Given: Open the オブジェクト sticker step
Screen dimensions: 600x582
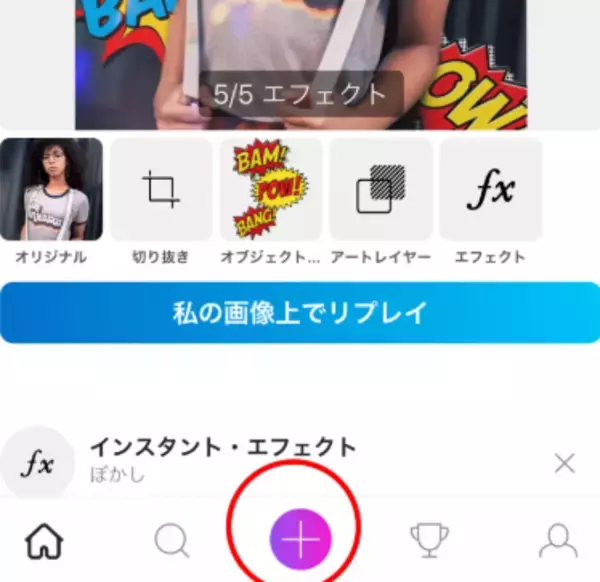Looking at the screenshot, I should click(x=271, y=190).
